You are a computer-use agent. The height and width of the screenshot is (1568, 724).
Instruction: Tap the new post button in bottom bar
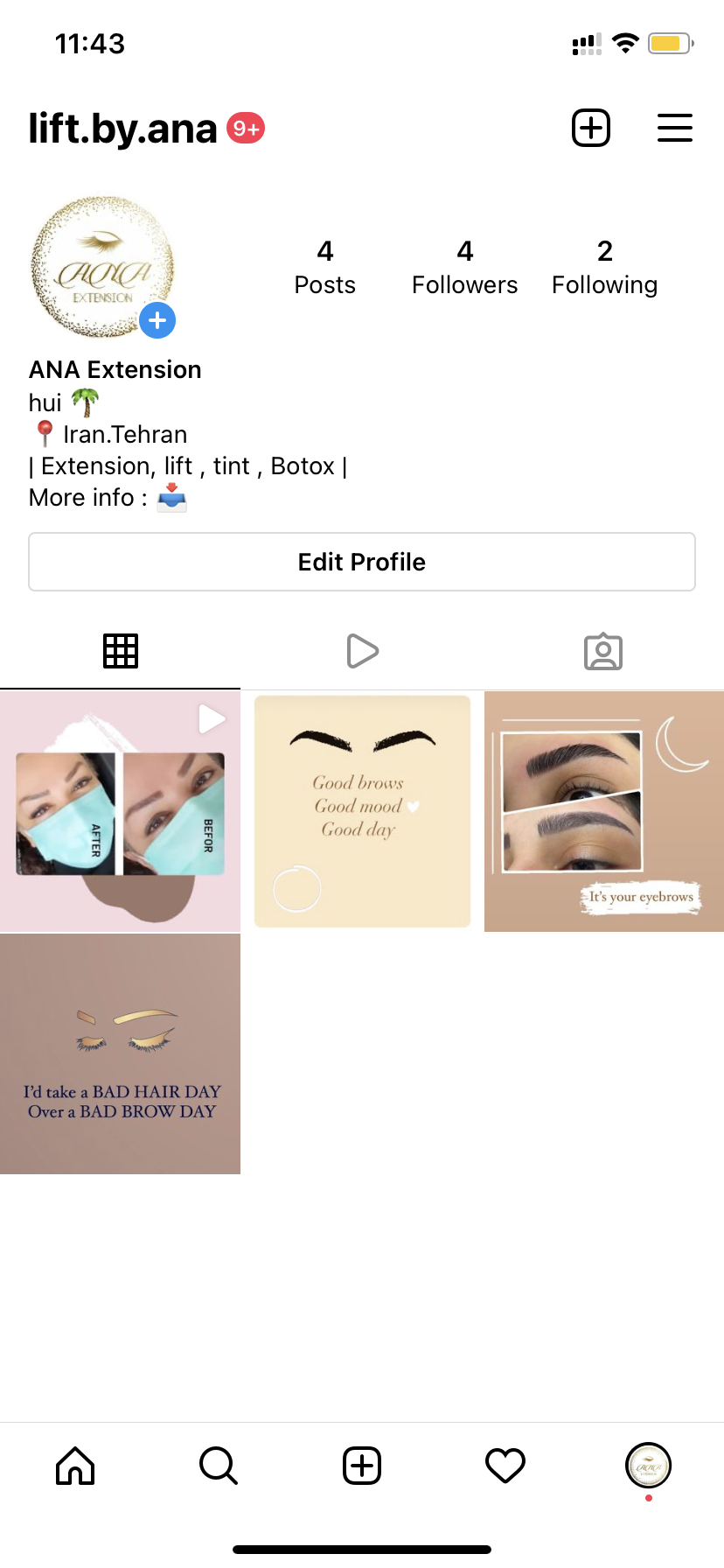tap(362, 1466)
